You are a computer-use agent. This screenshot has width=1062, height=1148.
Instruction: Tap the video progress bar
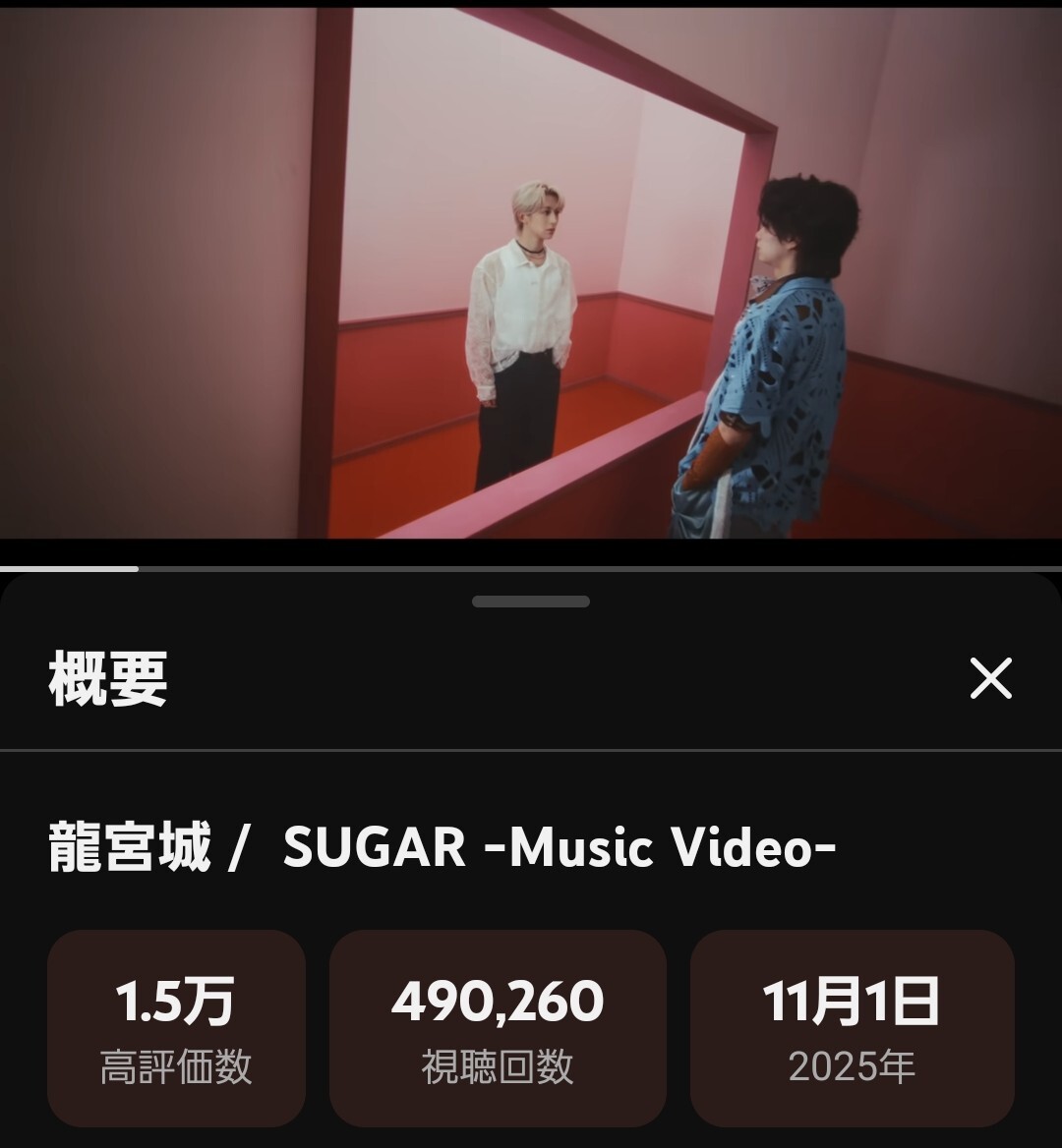click(x=531, y=568)
